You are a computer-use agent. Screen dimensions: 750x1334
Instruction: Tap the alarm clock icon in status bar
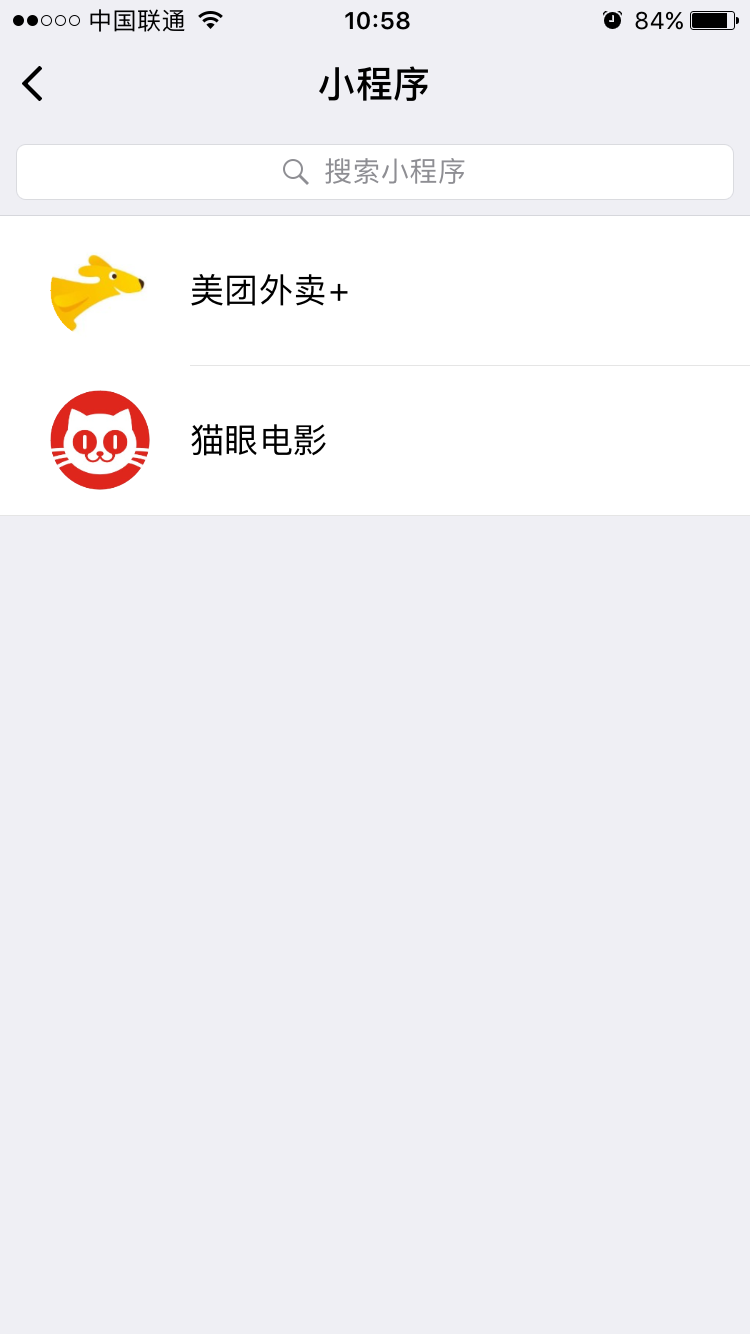click(611, 18)
